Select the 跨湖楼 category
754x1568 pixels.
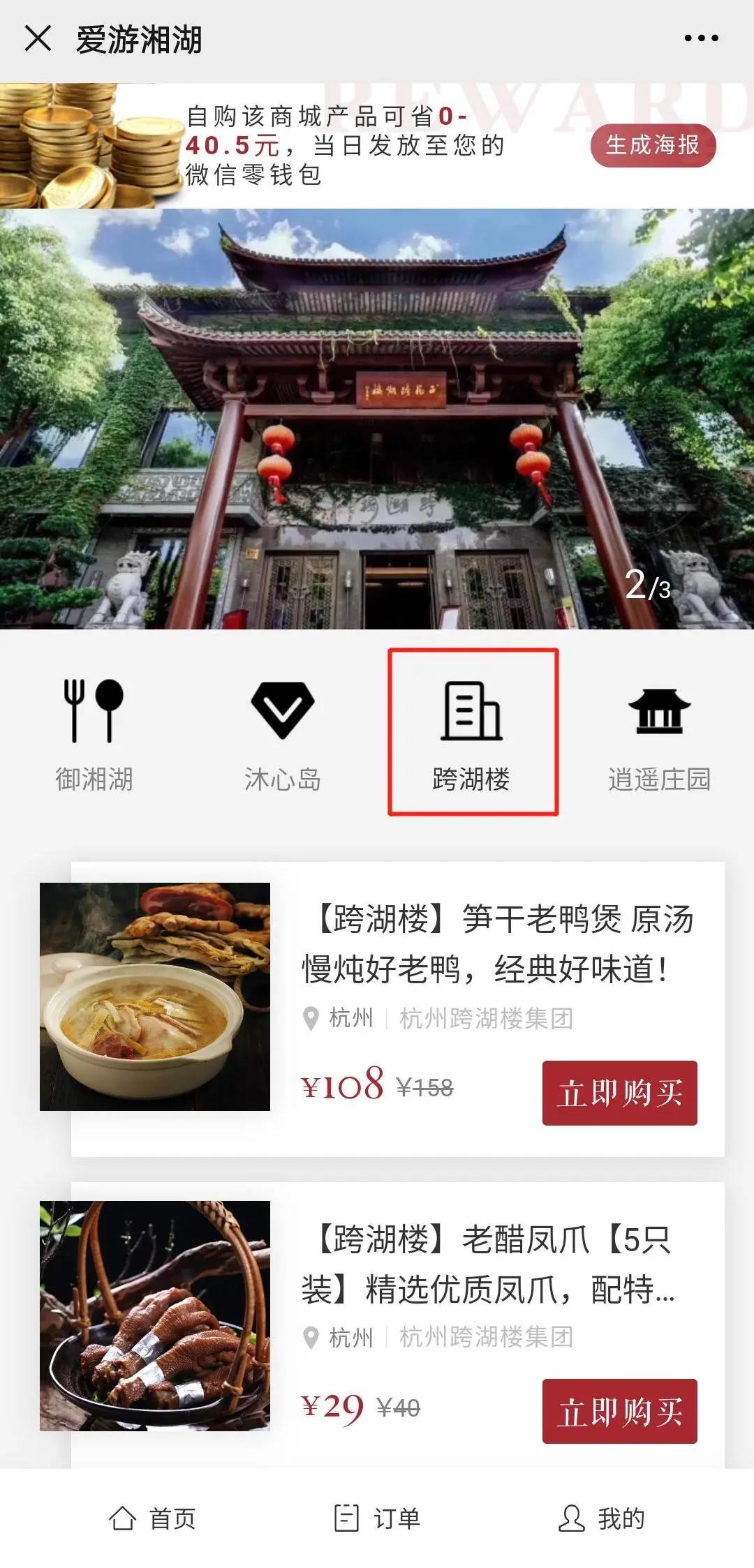pyautogui.click(x=472, y=733)
